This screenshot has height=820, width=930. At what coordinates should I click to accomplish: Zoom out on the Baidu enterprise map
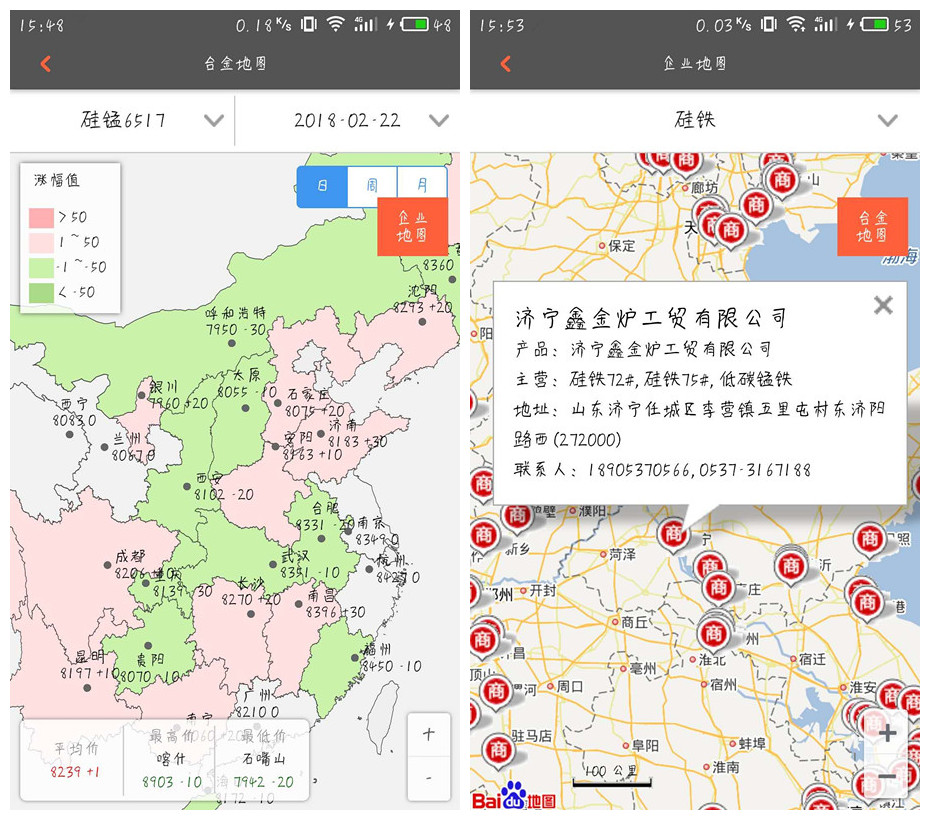[x=887, y=776]
